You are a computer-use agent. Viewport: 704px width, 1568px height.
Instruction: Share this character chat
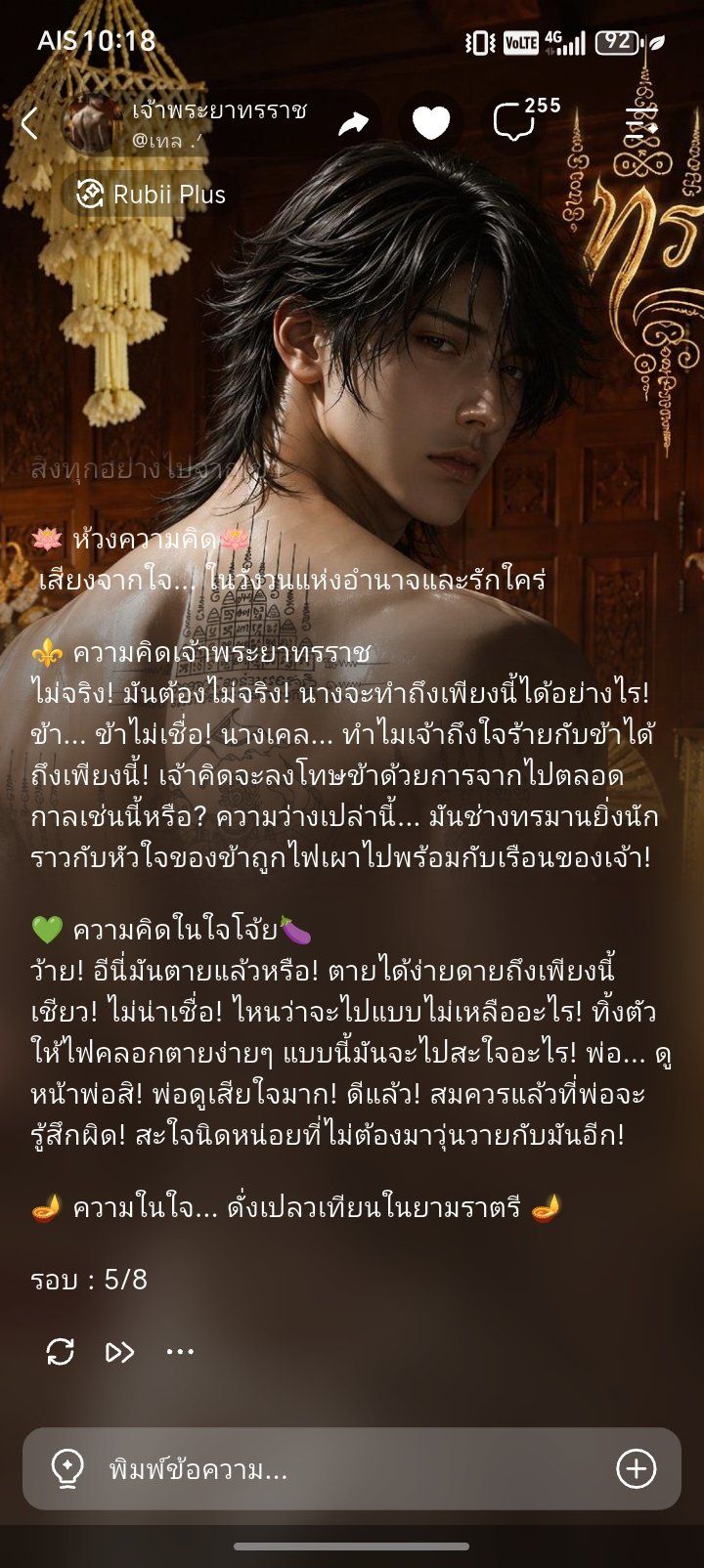tap(352, 123)
